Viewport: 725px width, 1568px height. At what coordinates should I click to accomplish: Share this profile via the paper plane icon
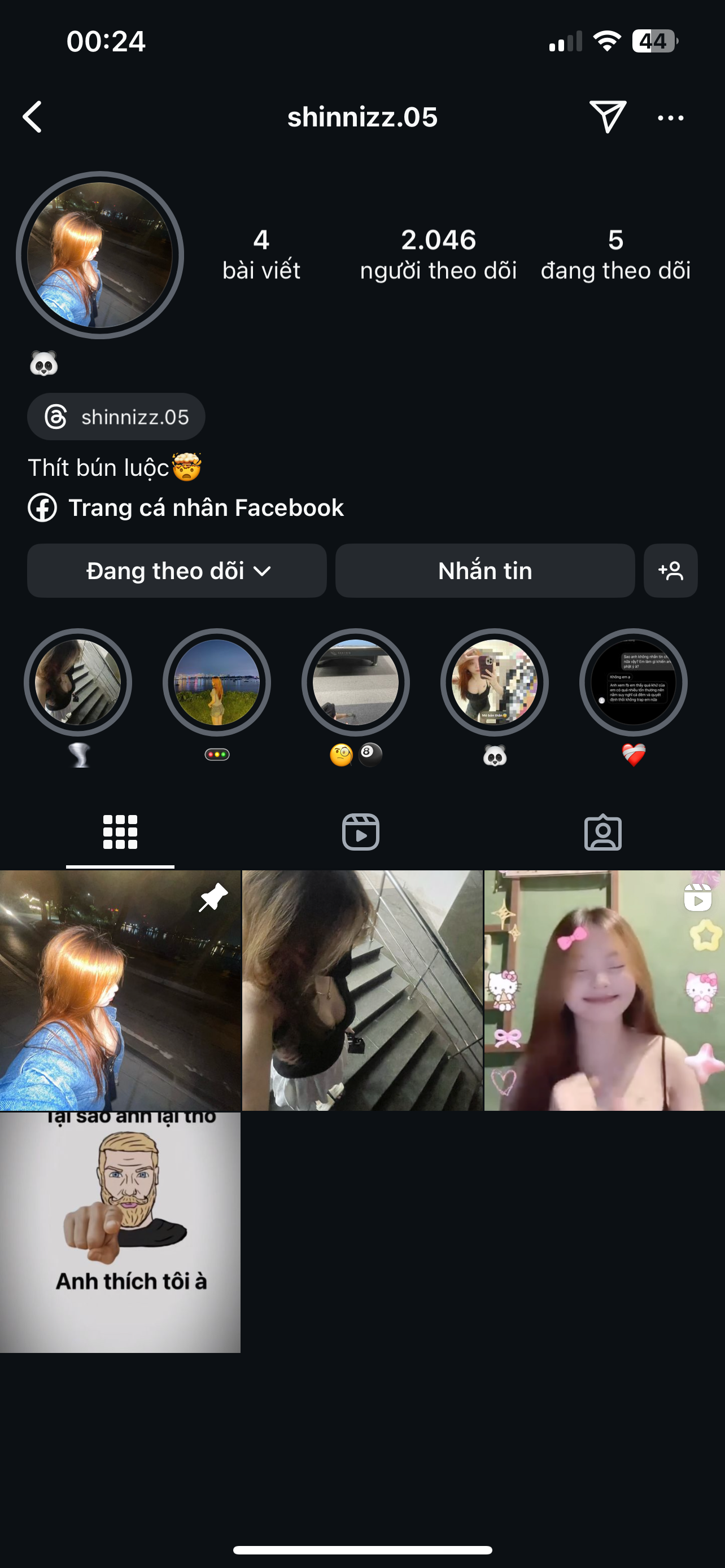pyautogui.click(x=607, y=116)
